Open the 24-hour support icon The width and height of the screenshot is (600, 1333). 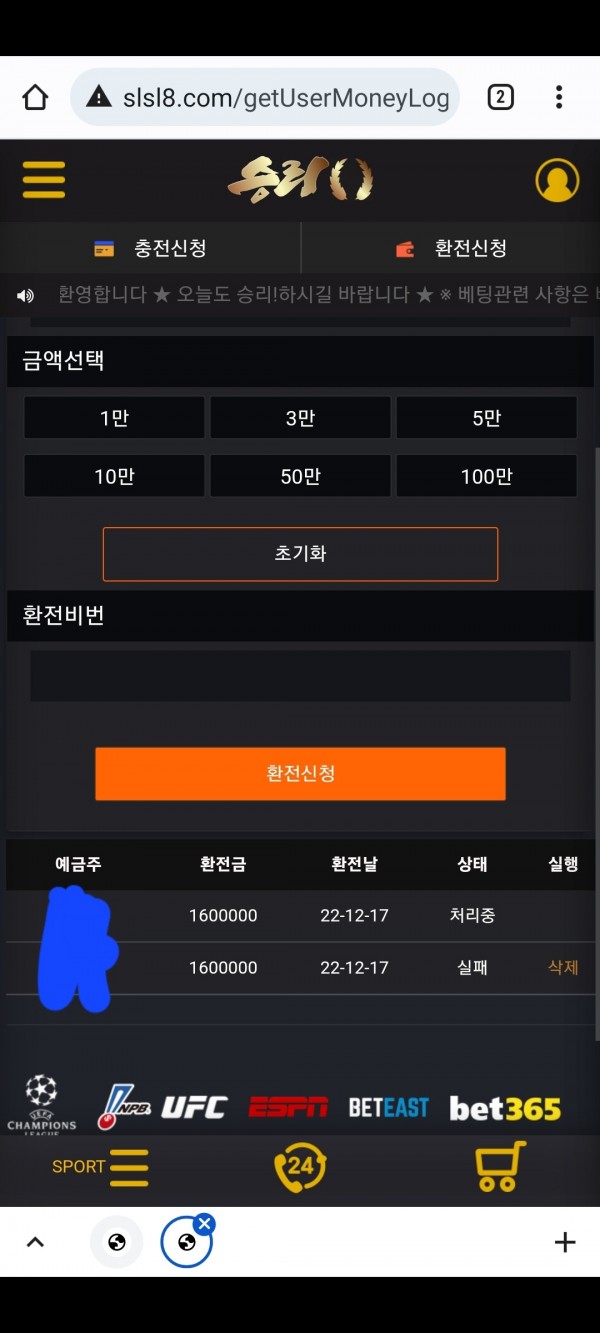point(300,1167)
